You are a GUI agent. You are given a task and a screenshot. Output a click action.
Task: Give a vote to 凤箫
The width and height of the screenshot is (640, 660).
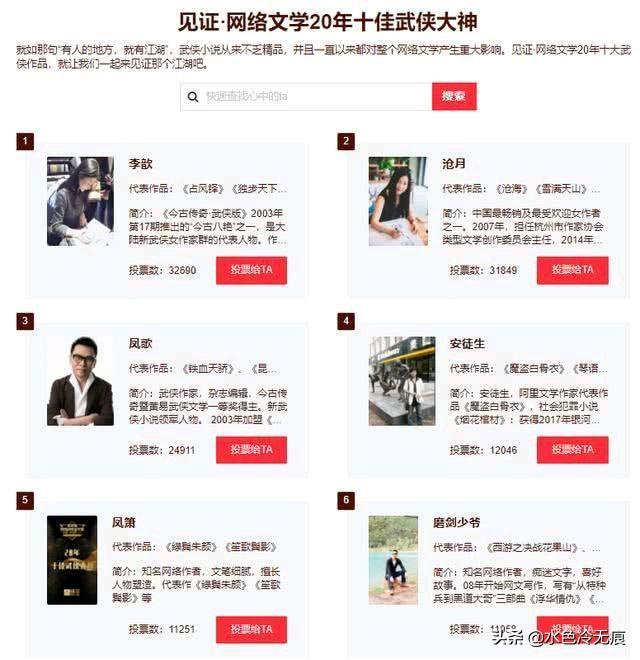coord(251,629)
